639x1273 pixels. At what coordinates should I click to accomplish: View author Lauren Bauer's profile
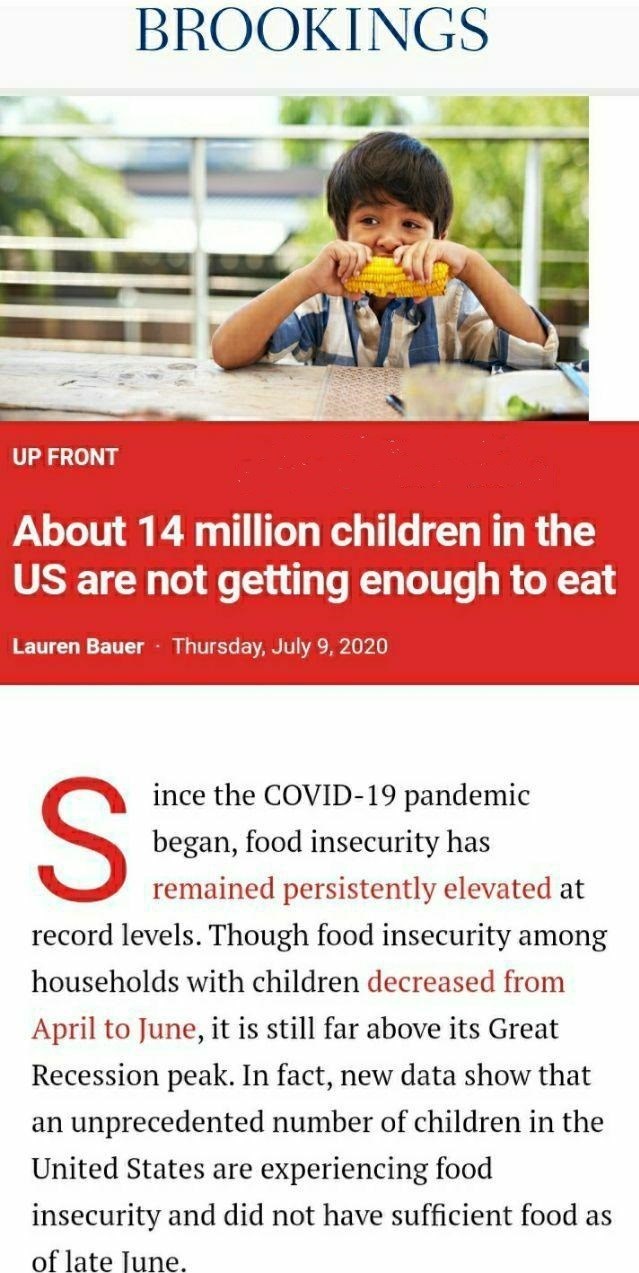[x=78, y=645]
